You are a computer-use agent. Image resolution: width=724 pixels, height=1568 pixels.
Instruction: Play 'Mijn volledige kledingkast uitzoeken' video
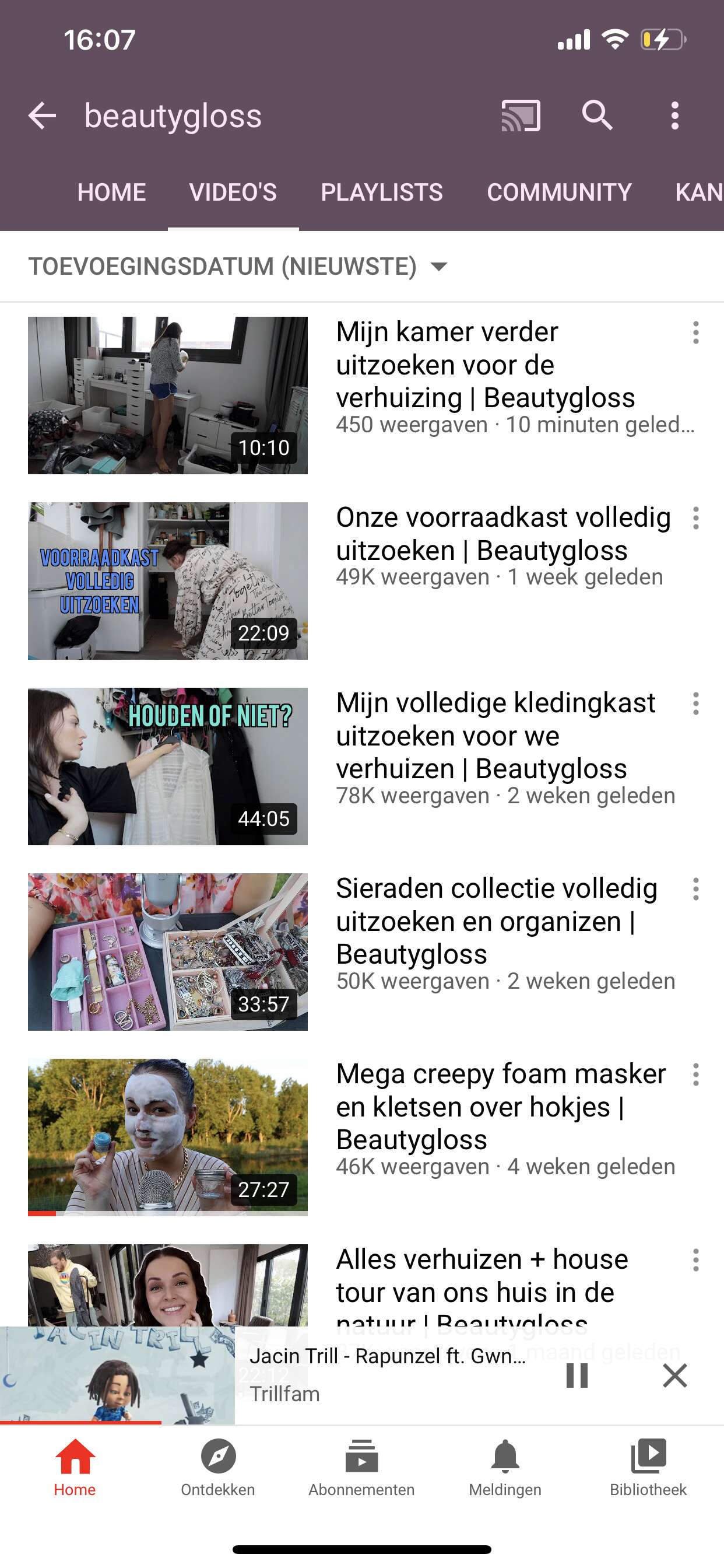click(168, 766)
